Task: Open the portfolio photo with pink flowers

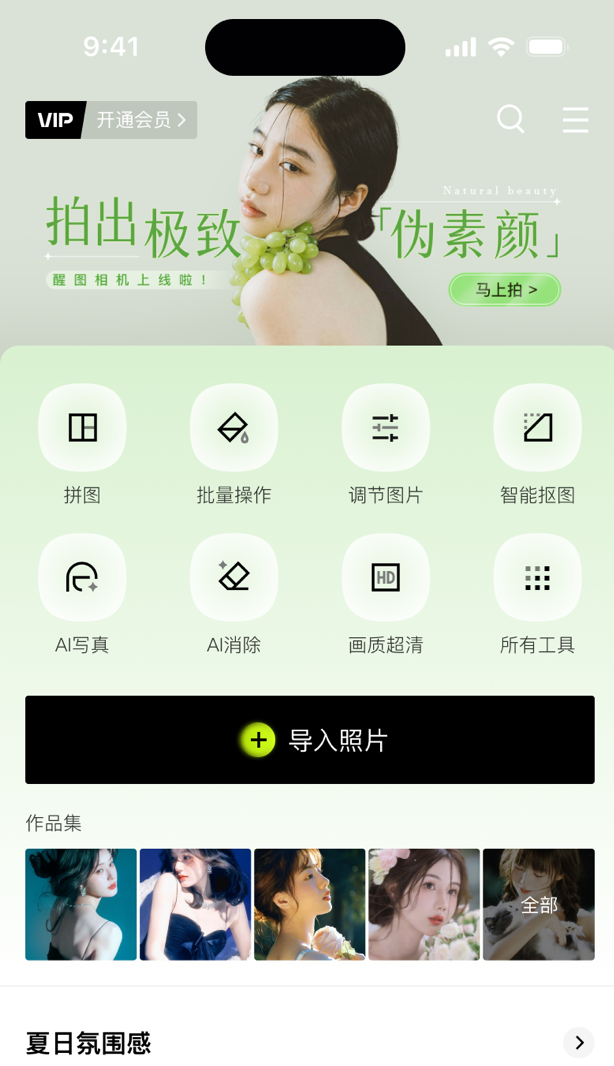Action: click(x=424, y=904)
